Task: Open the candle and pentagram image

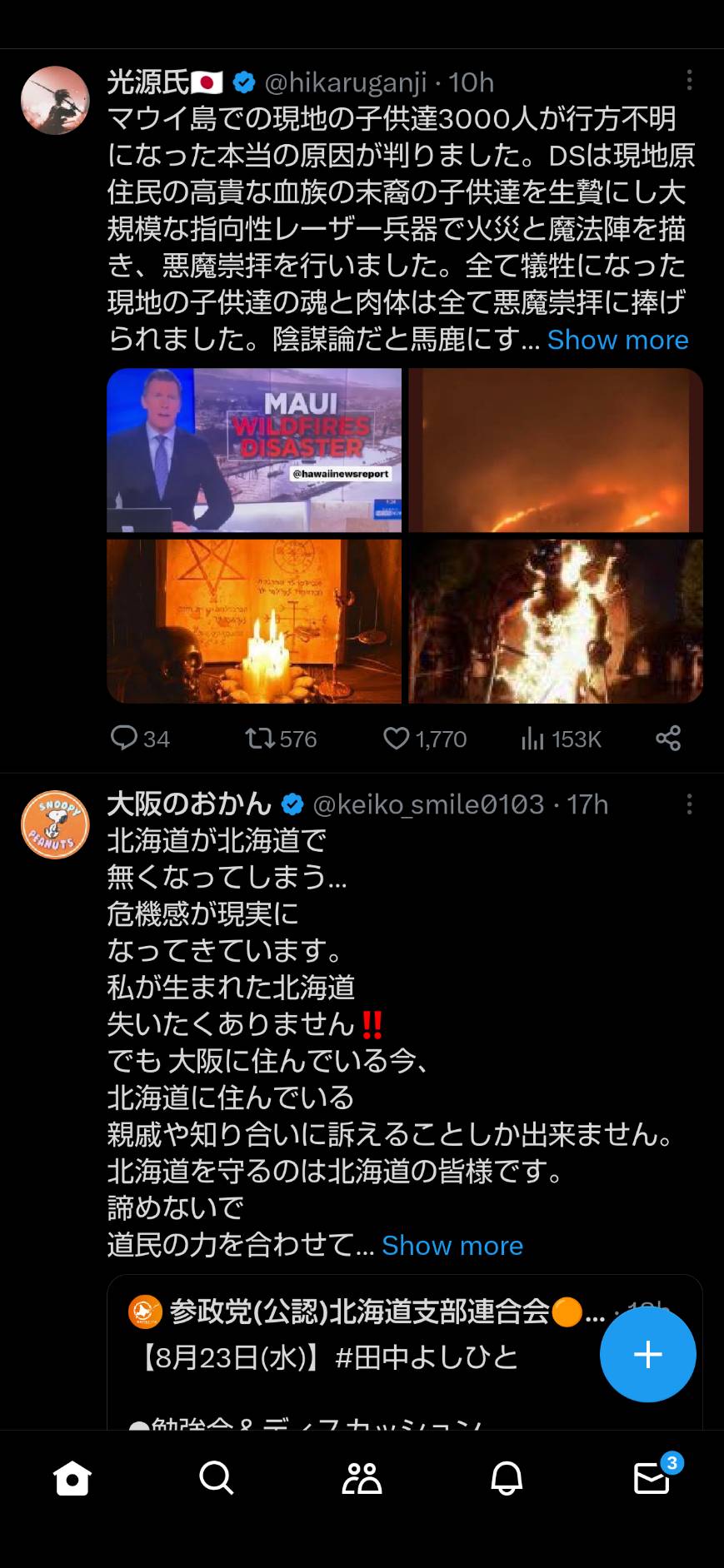Action: 254,621
